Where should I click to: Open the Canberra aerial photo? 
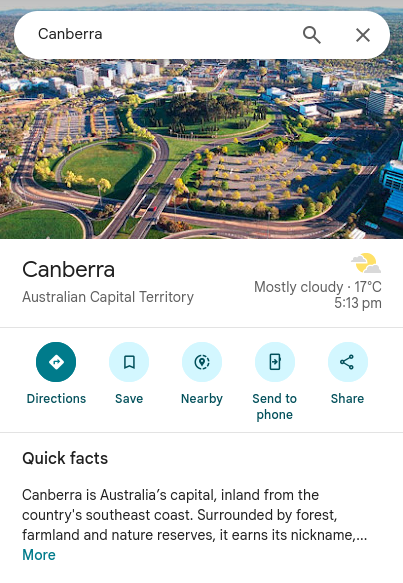tap(202, 149)
